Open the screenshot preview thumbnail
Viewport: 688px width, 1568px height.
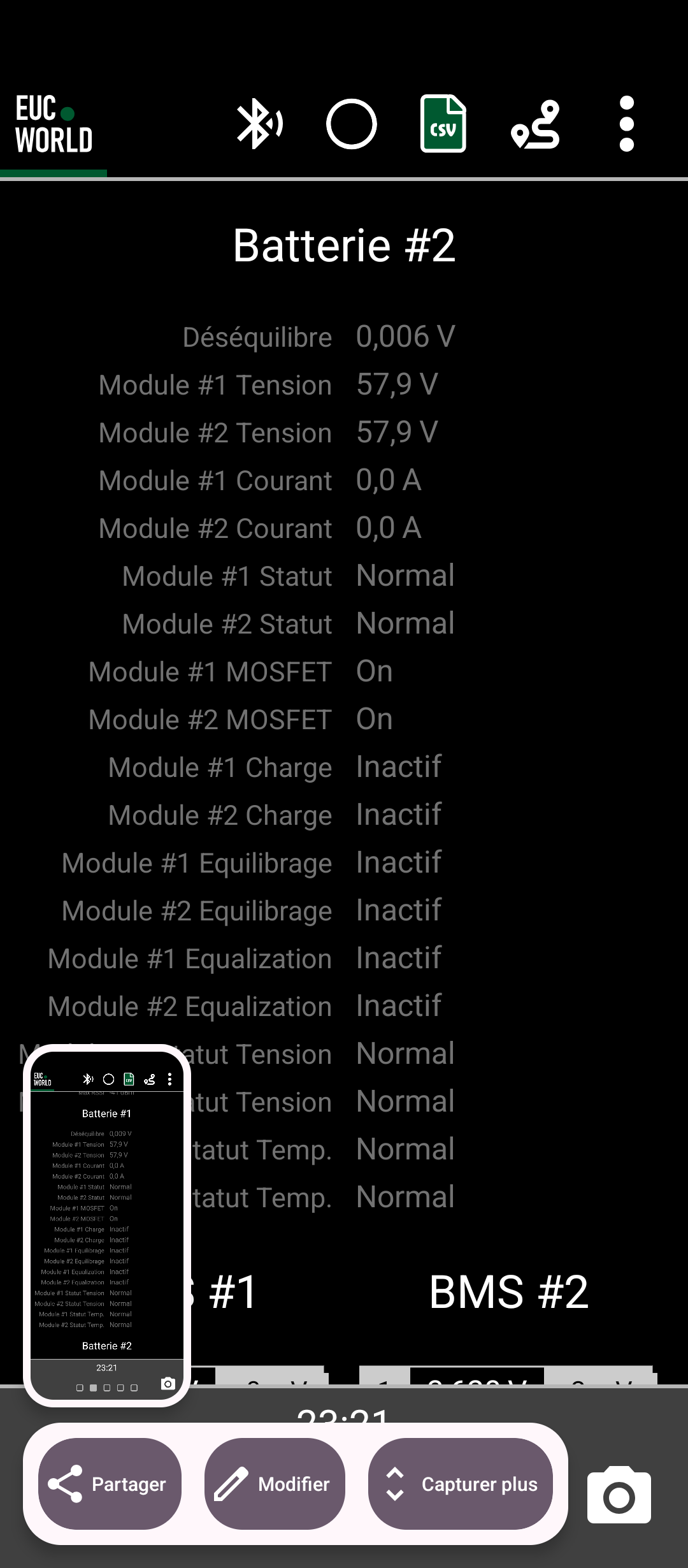pos(107,1225)
